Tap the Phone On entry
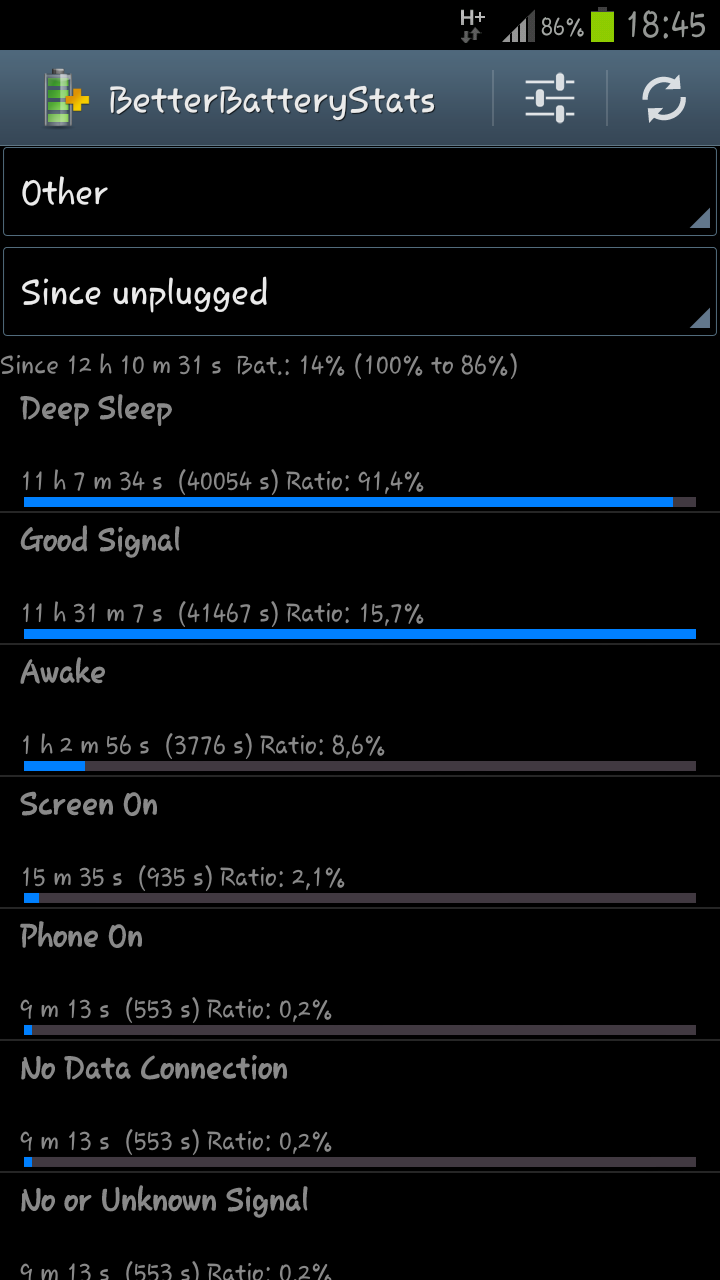Viewport: 720px width, 1280px height. coord(360,975)
